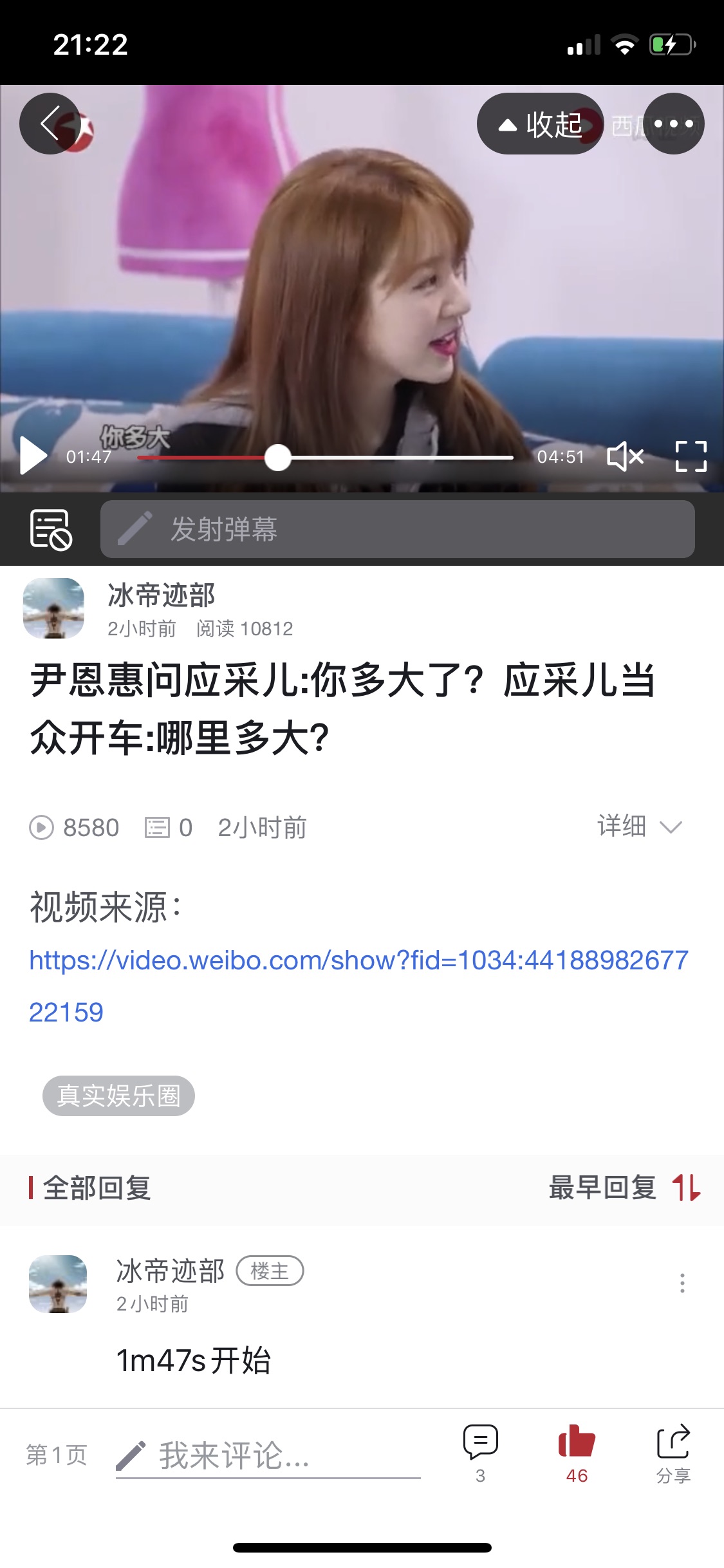Viewport: 724px width, 1568px height.
Task: Go back using the arrow over the video
Action: [50, 123]
